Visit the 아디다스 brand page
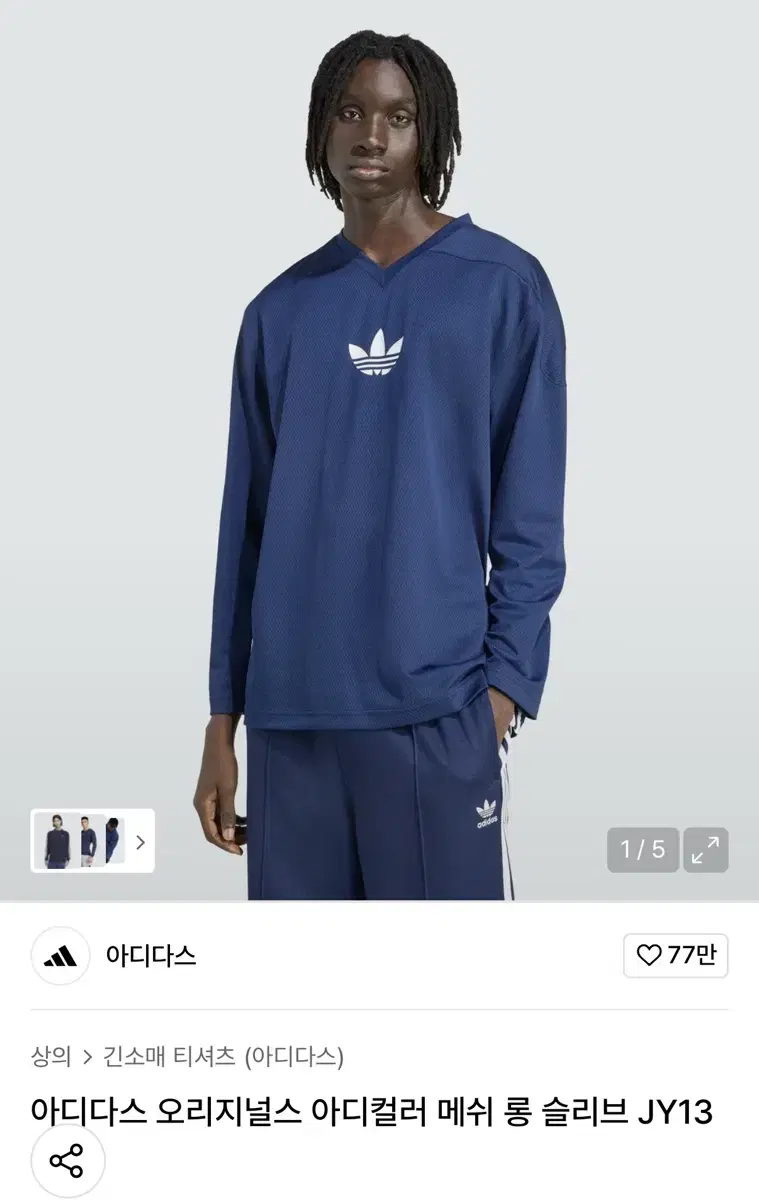 click(x=152, y=957)
